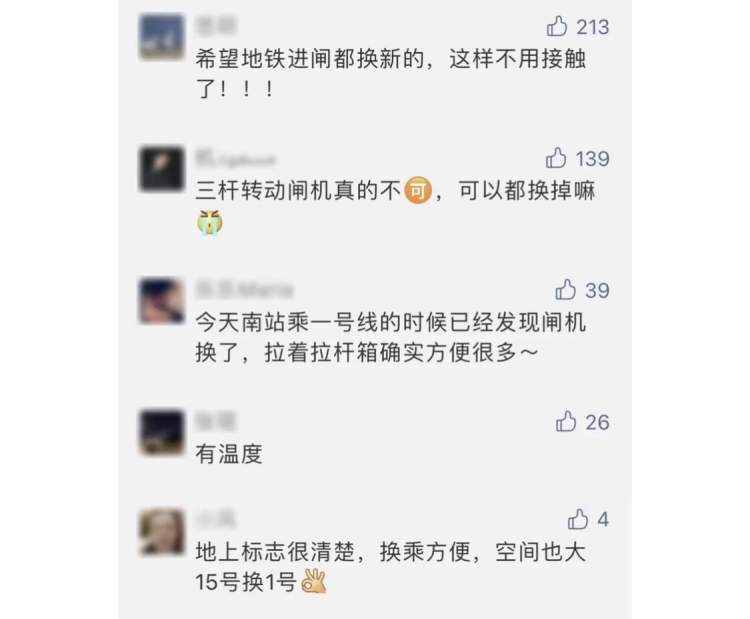Like the comment about 希望地铁进闸都换新的

pos(558,26)
